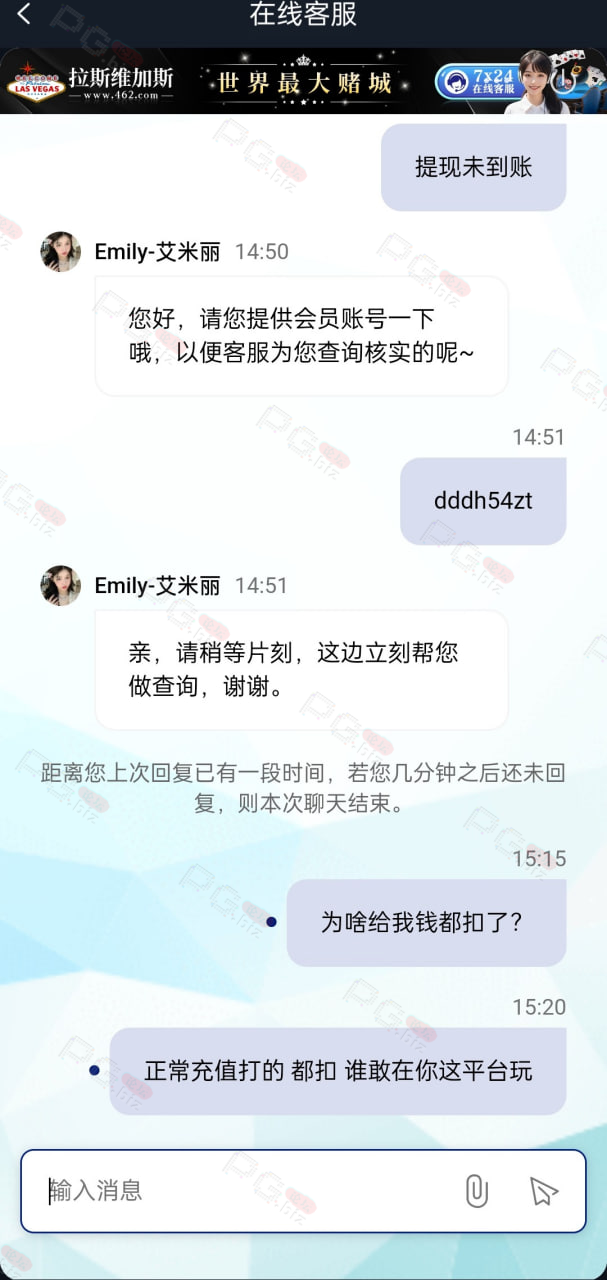The height and width of the screenshot is (1280, 607).
Task: Tap the 输入消息 message field
Action: coord(245,1190)
